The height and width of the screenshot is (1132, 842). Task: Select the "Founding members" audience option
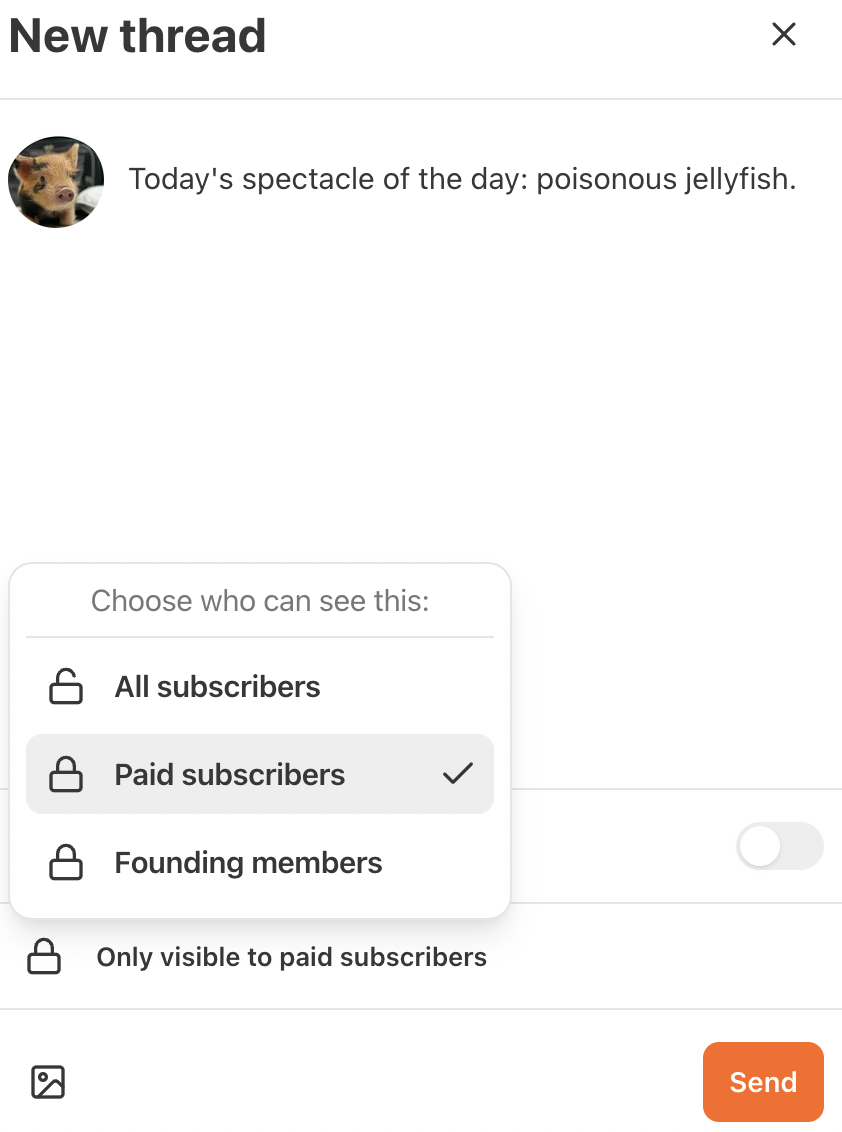pyautogui.click(x=248, y=862)
